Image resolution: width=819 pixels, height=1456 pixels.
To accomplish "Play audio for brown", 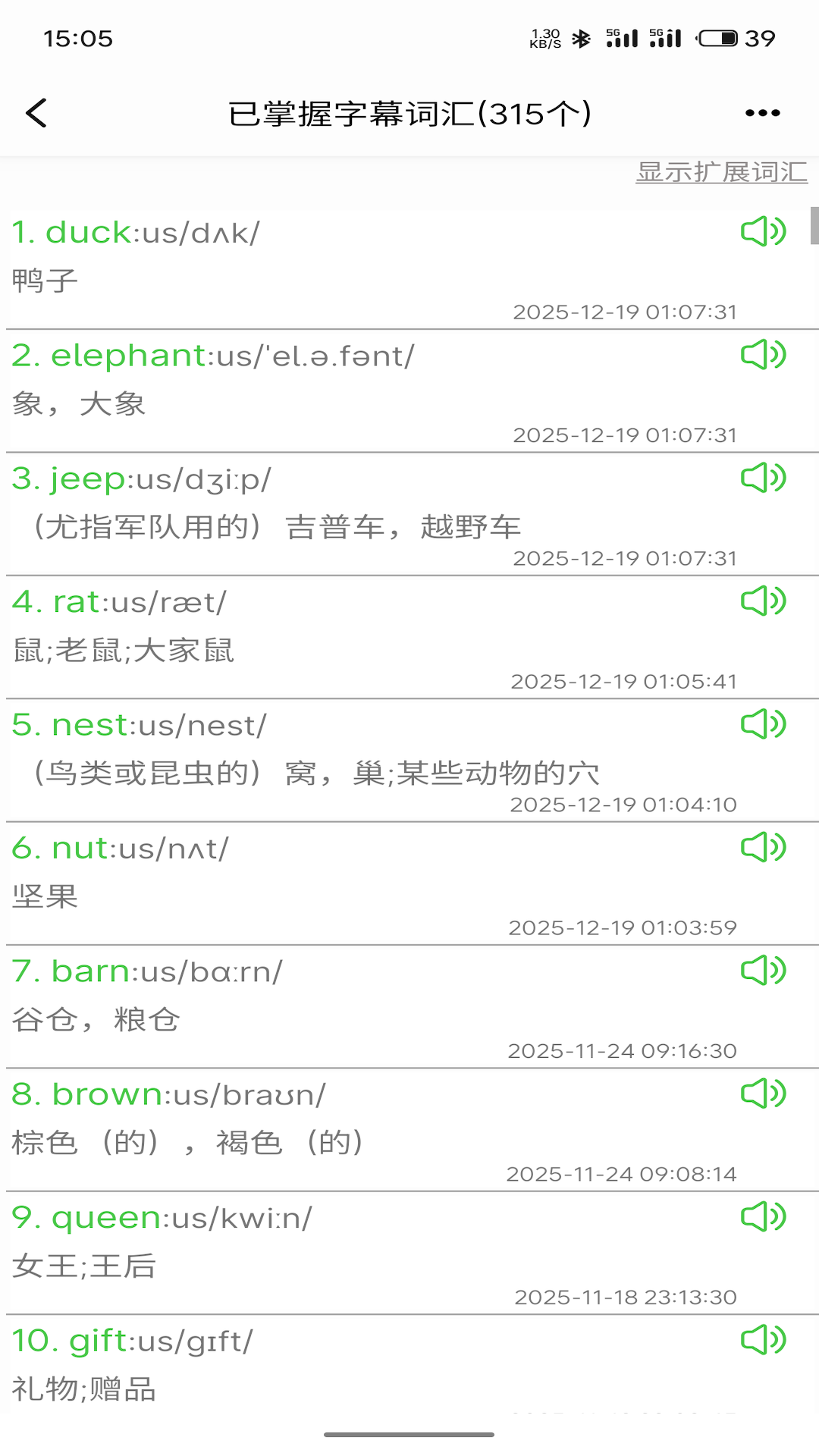I will coord(762,1094).
